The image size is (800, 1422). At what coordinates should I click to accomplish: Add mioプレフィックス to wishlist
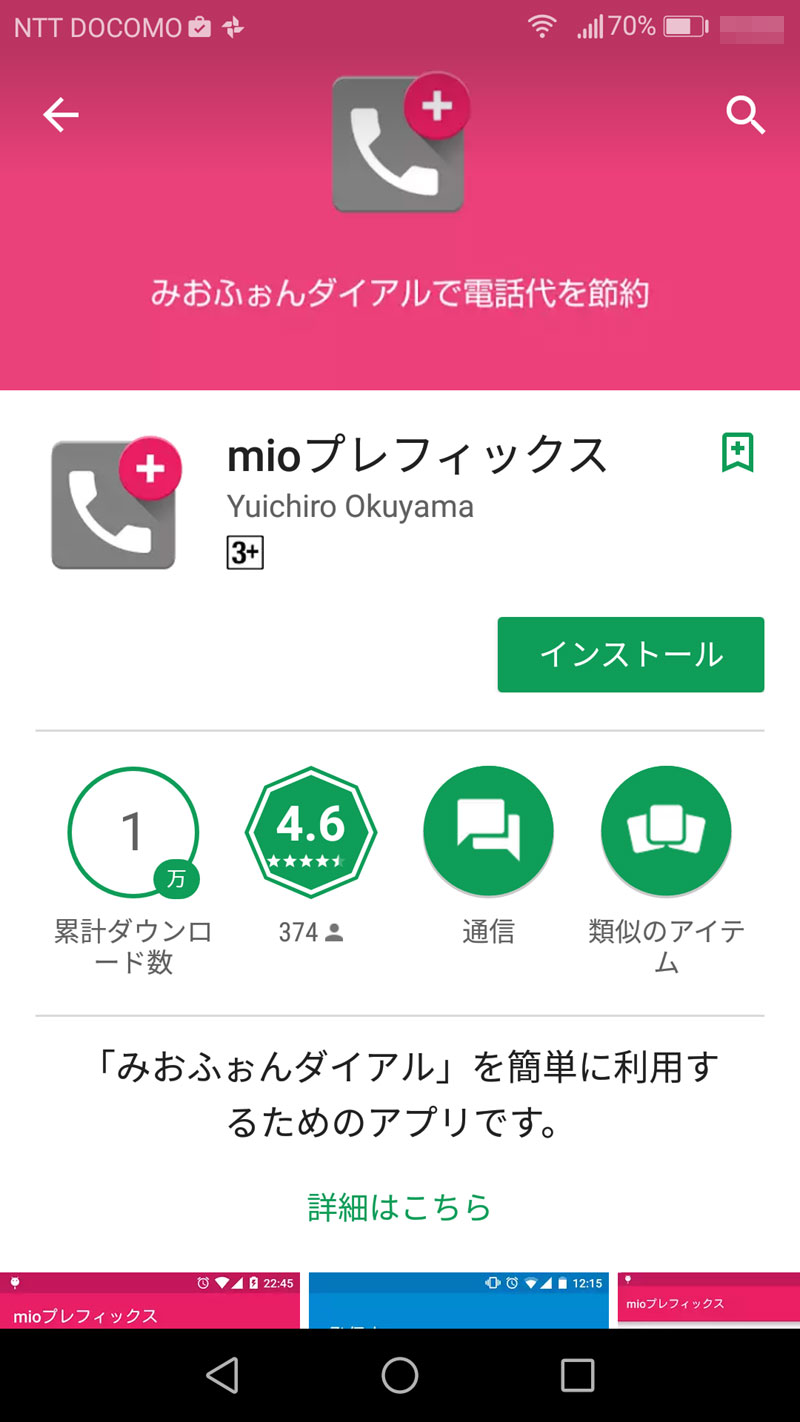[x=737, y=453]
